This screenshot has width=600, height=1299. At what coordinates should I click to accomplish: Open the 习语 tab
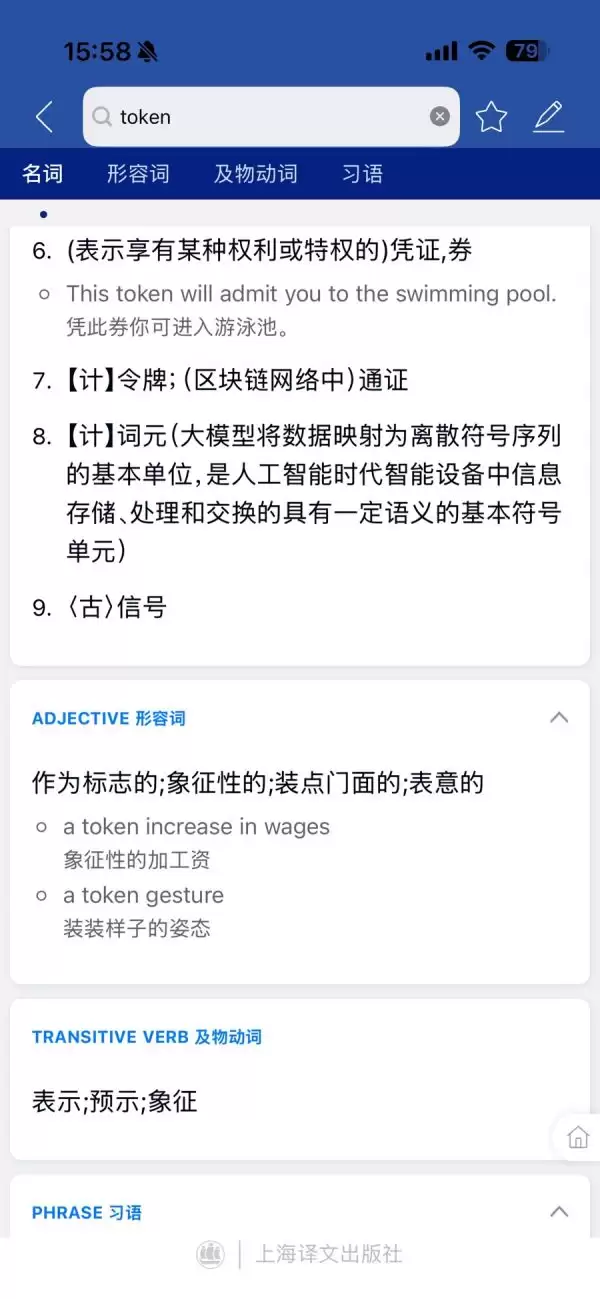[x=362, y=174]
